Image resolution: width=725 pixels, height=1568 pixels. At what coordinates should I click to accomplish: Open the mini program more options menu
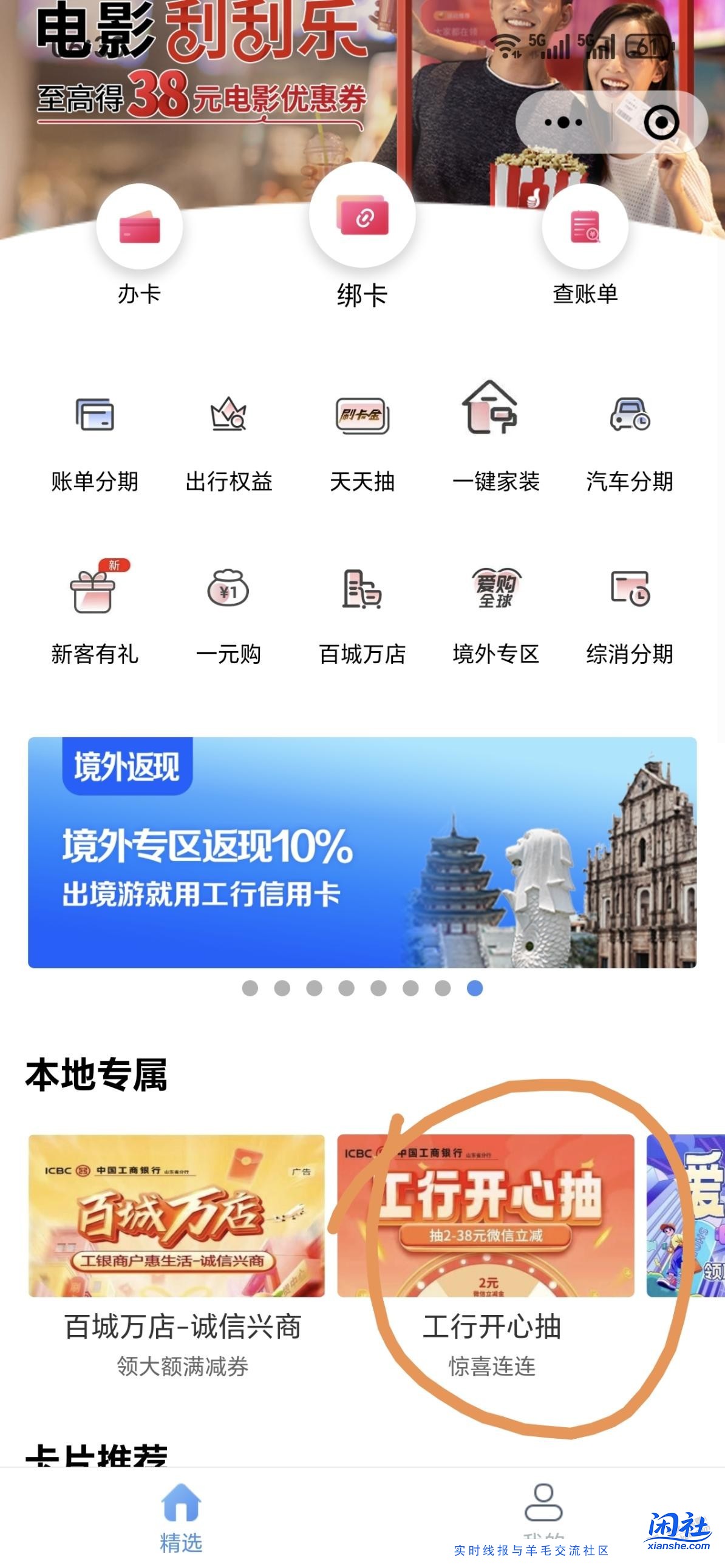(x=563, y=123)
